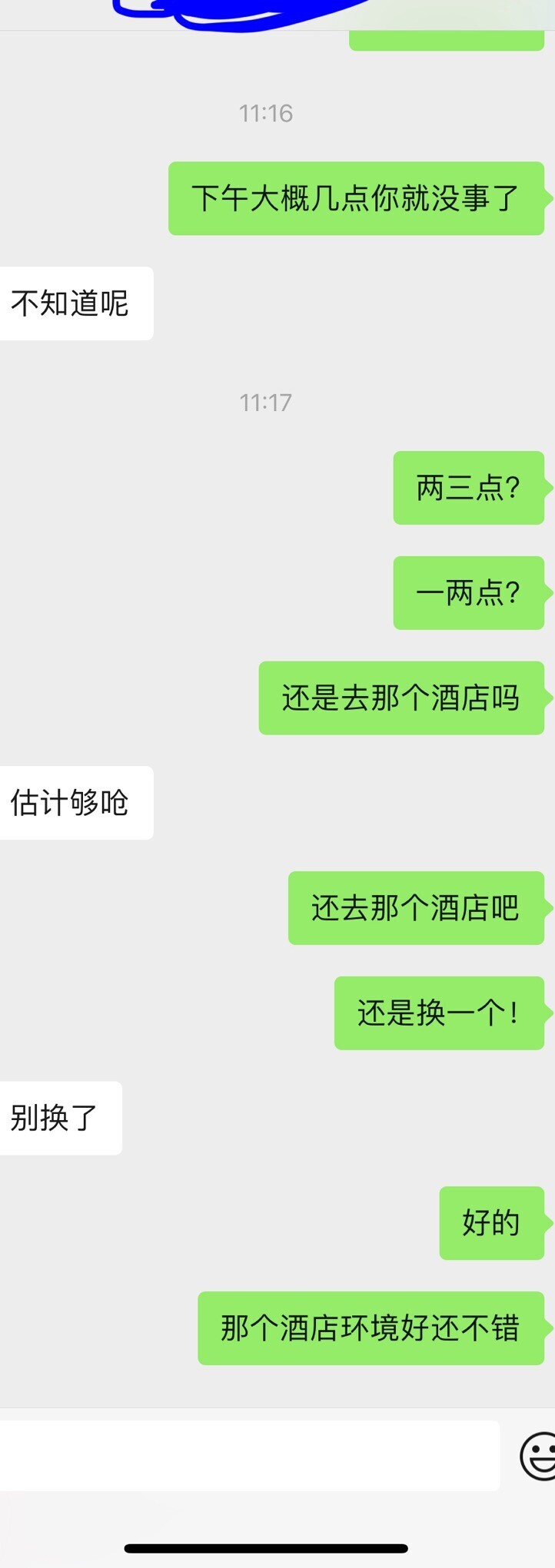Tap the 11:16 timestamp

click(266, 114)
